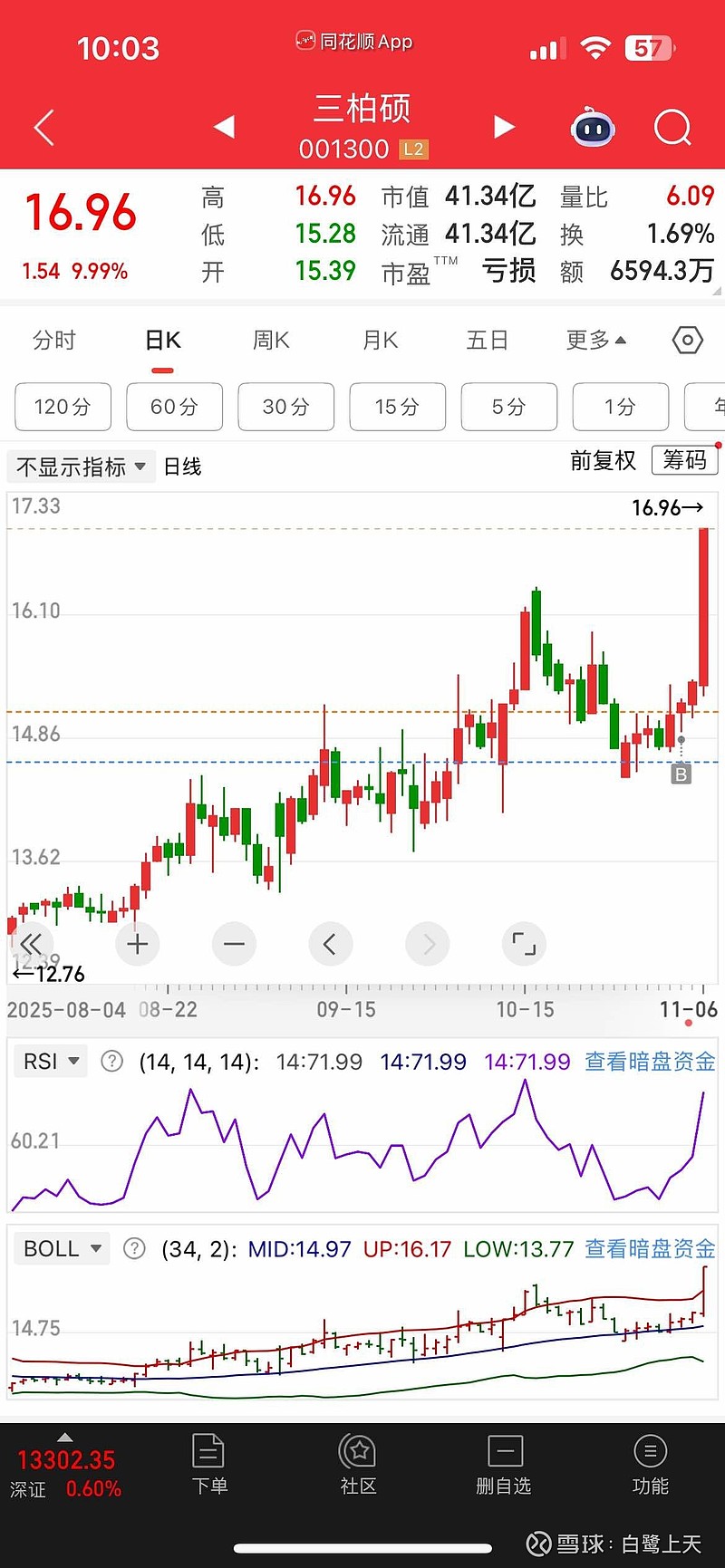Toggle the 筹码 chip distribution display
Screen dimensions: 725x1568
point(685,462)
